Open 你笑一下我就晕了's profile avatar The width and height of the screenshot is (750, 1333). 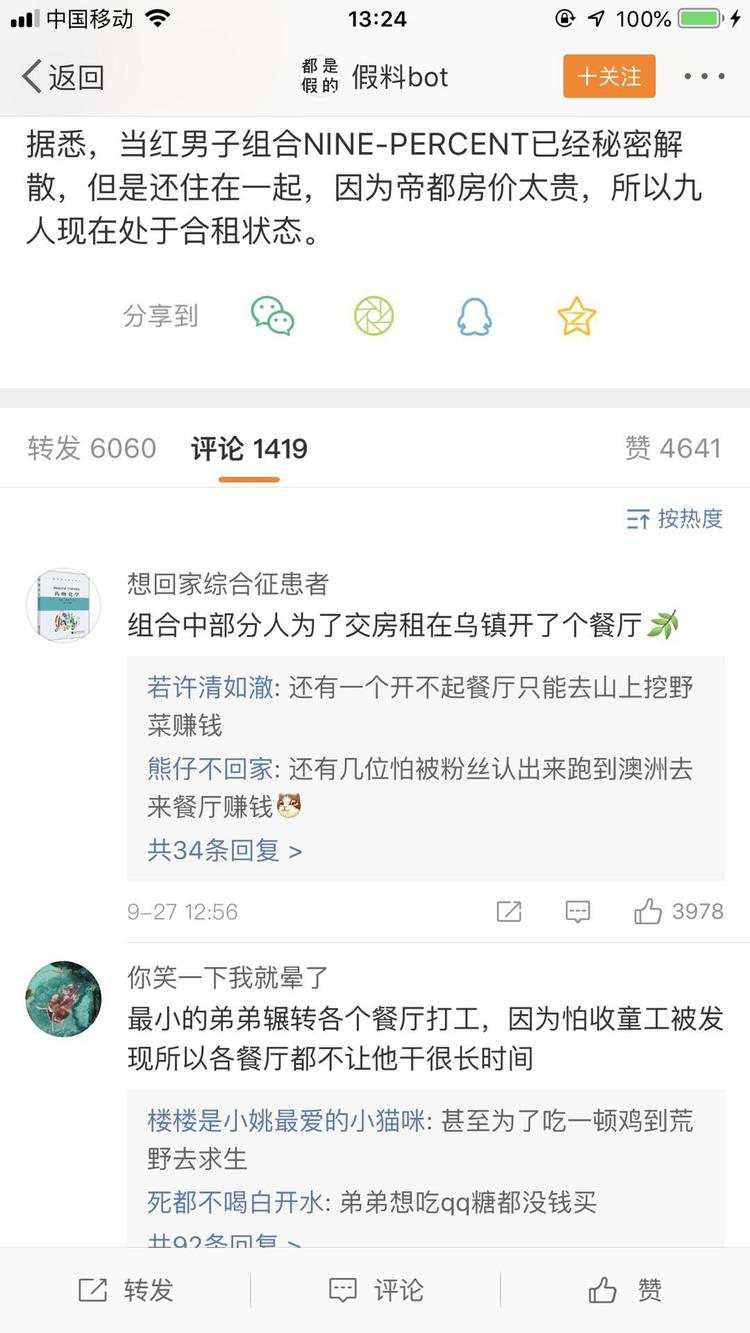63,999
